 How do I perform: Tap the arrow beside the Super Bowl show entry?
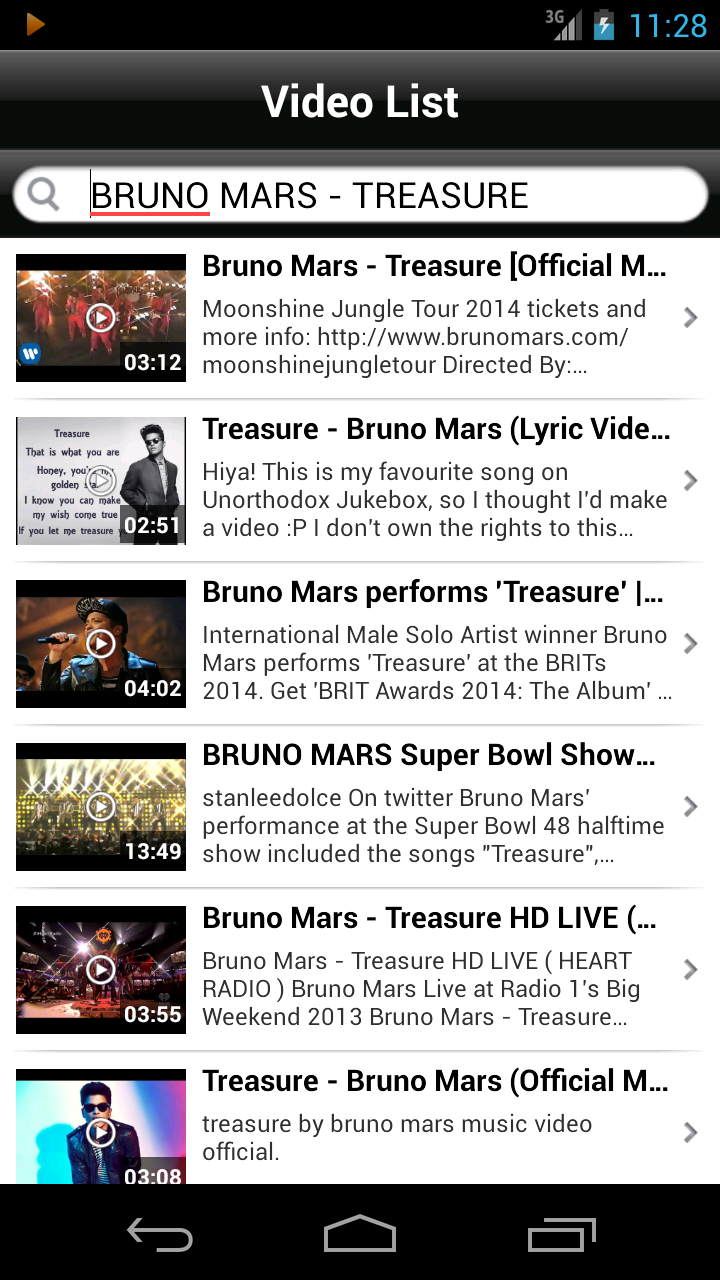click(x=690, y=806)
